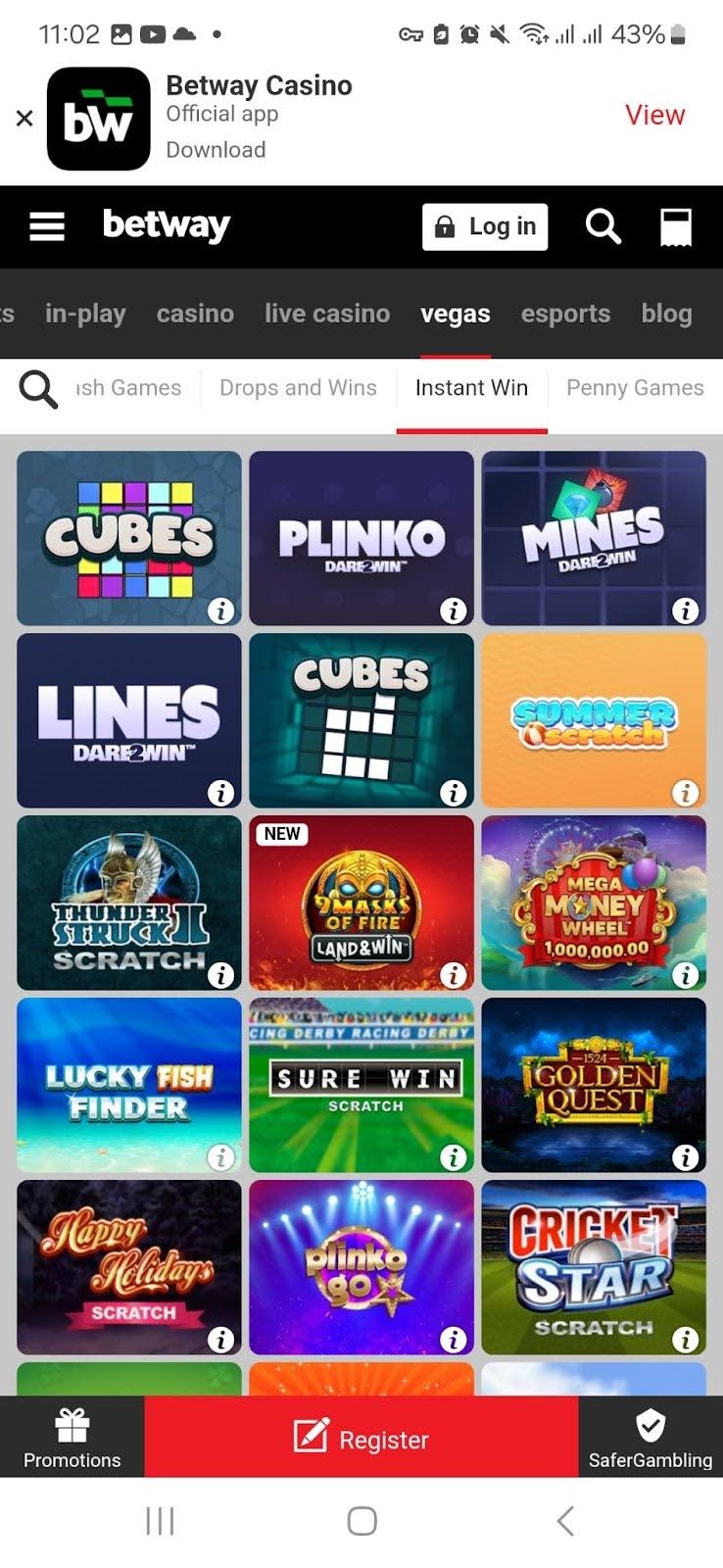Open SaferGambling
Screen dimensions: 723x1568
(650, 1438)
